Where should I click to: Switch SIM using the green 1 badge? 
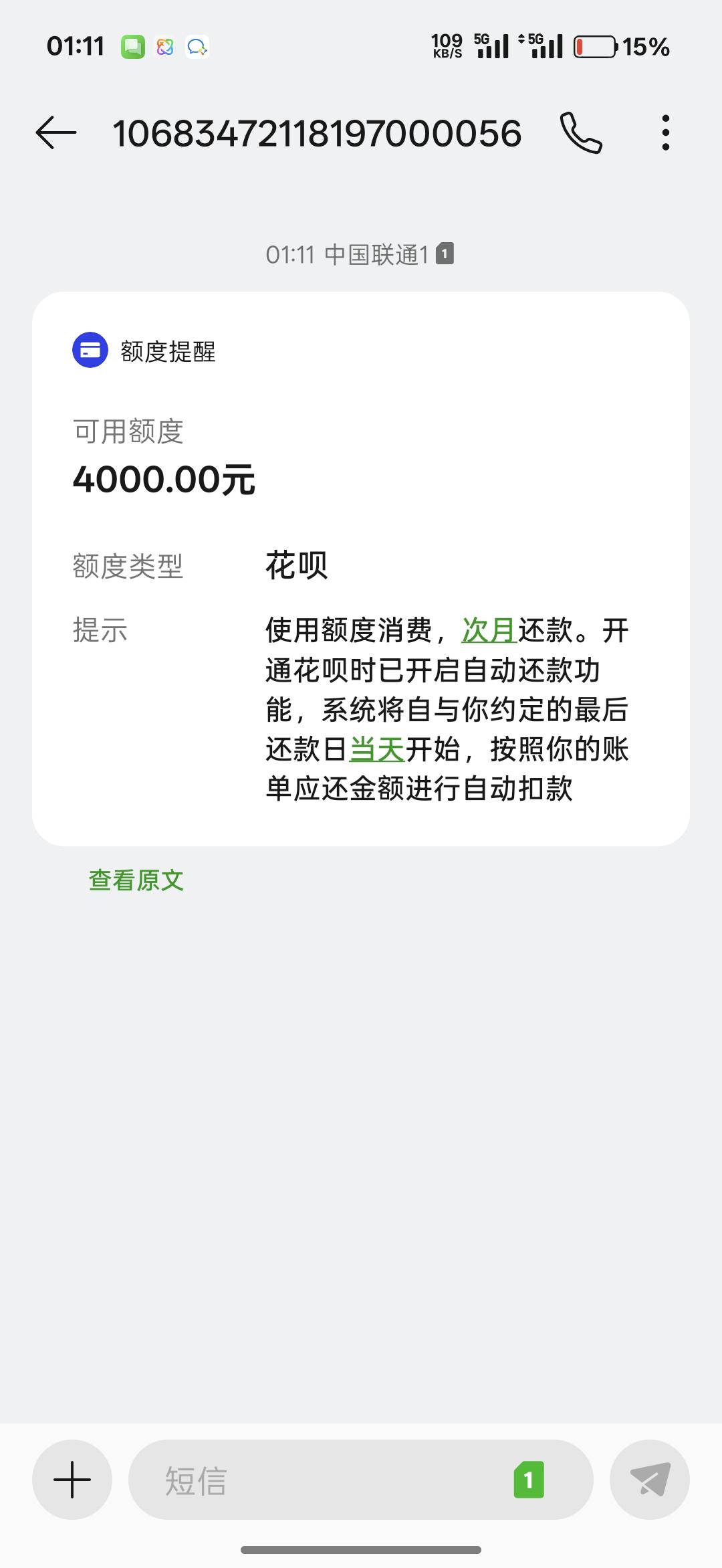coord(529,1480)
